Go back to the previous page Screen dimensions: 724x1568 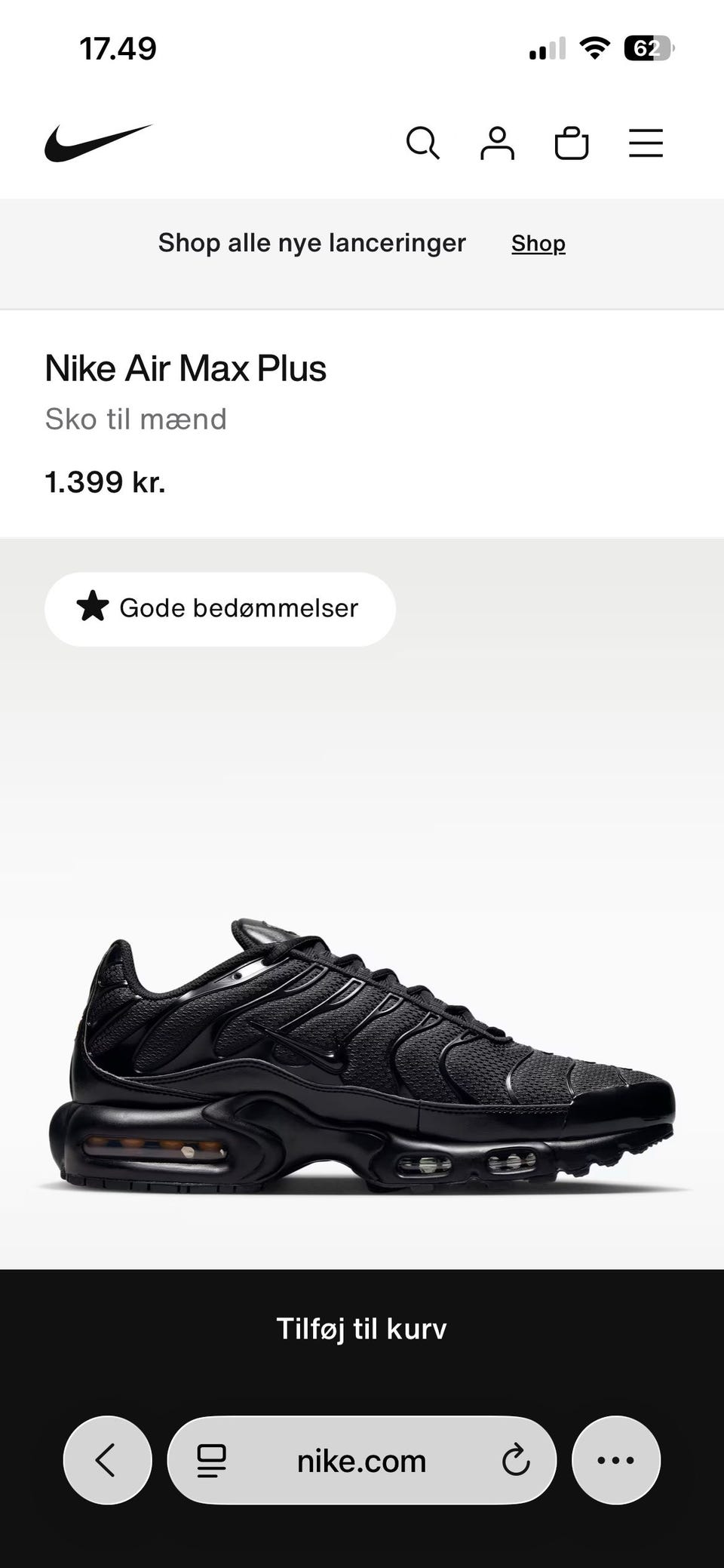(107, 1460)
